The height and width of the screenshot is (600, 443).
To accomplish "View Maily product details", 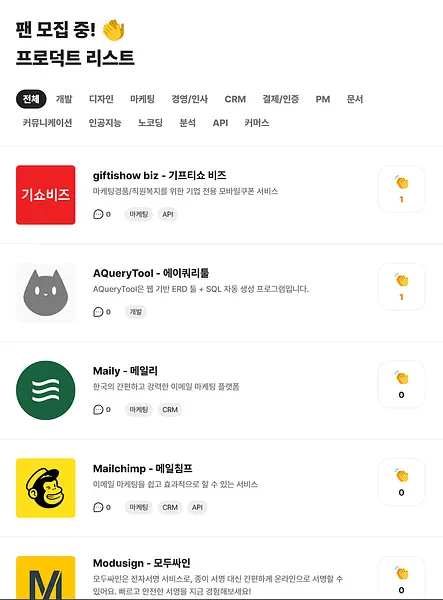I will (x=125, y=371).
